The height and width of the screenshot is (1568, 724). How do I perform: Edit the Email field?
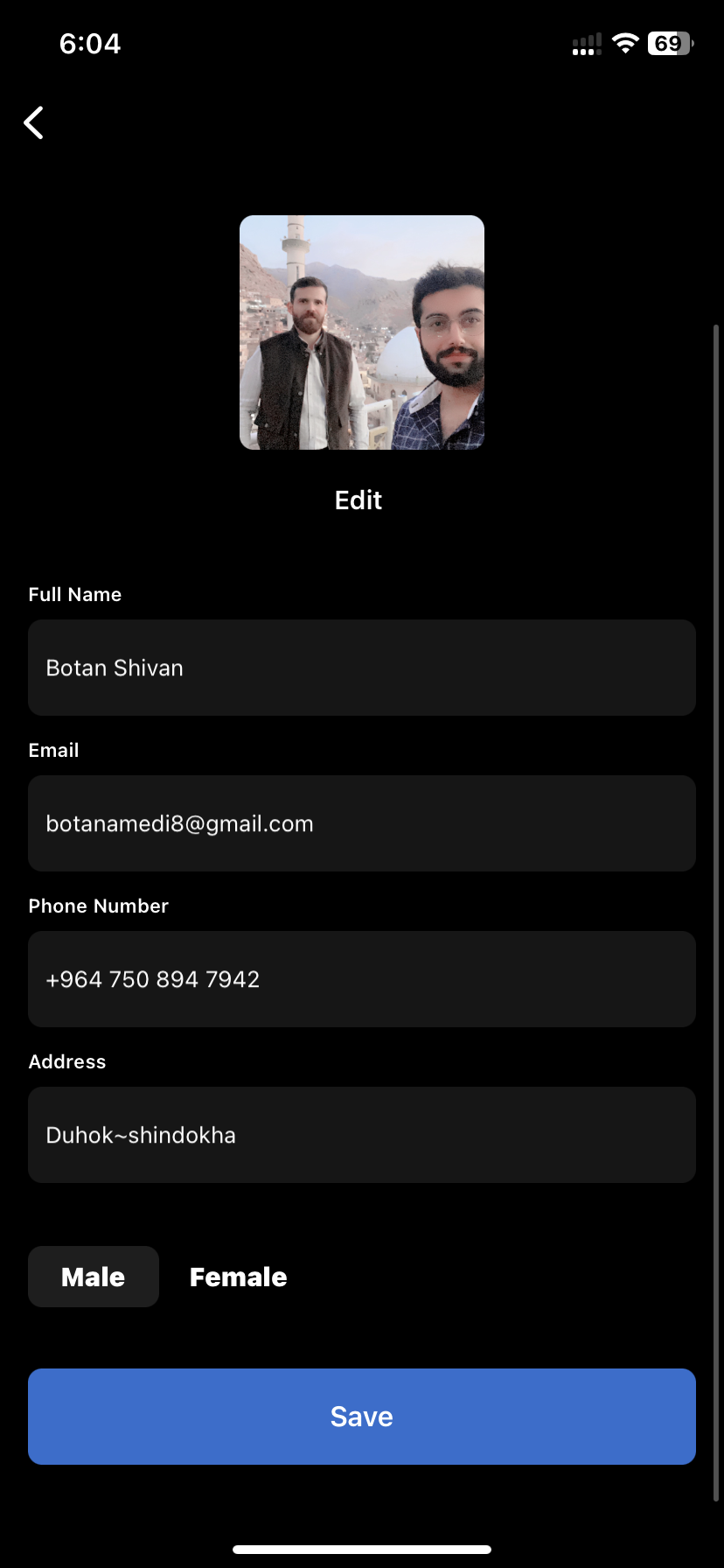(x=362, y=823)
